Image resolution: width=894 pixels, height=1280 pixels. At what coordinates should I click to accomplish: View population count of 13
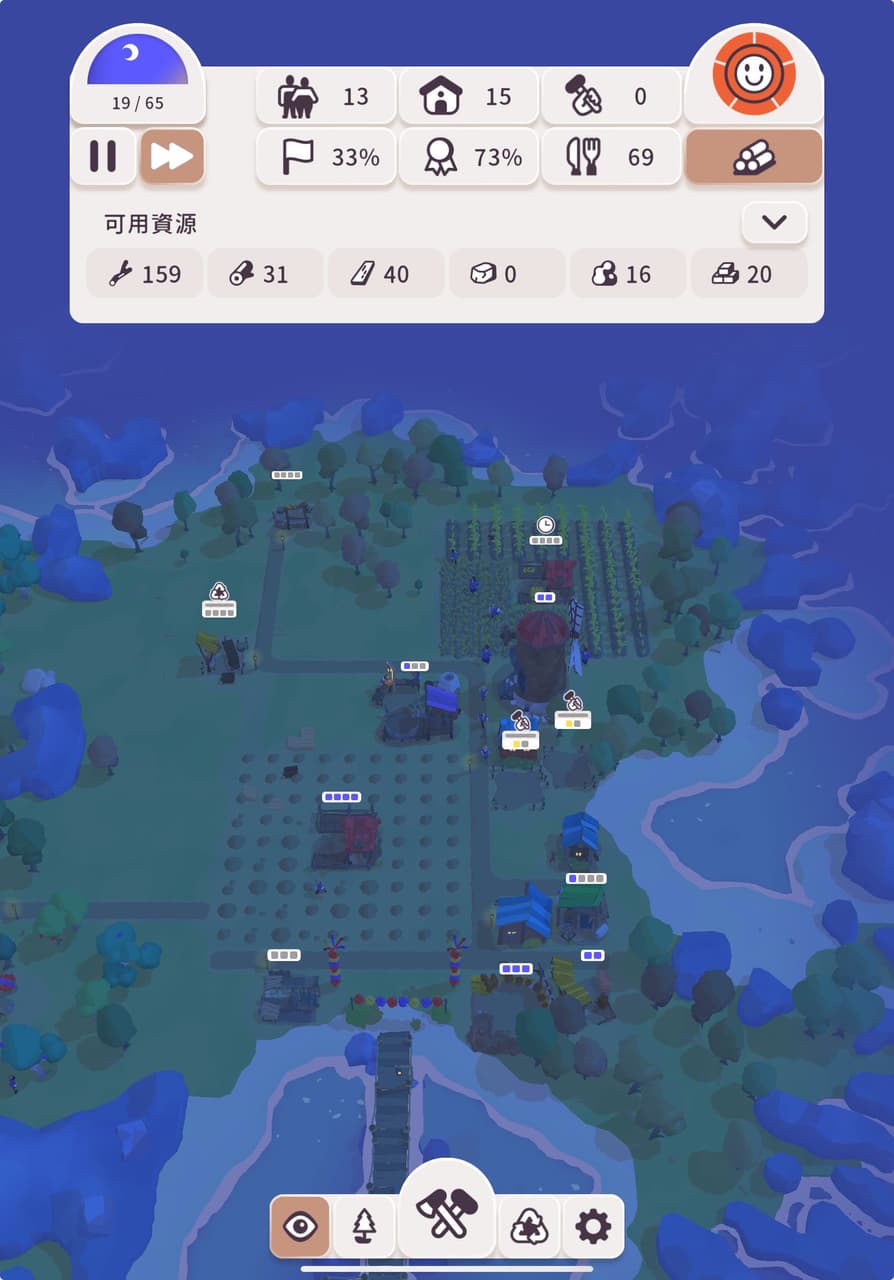[326, 97]
